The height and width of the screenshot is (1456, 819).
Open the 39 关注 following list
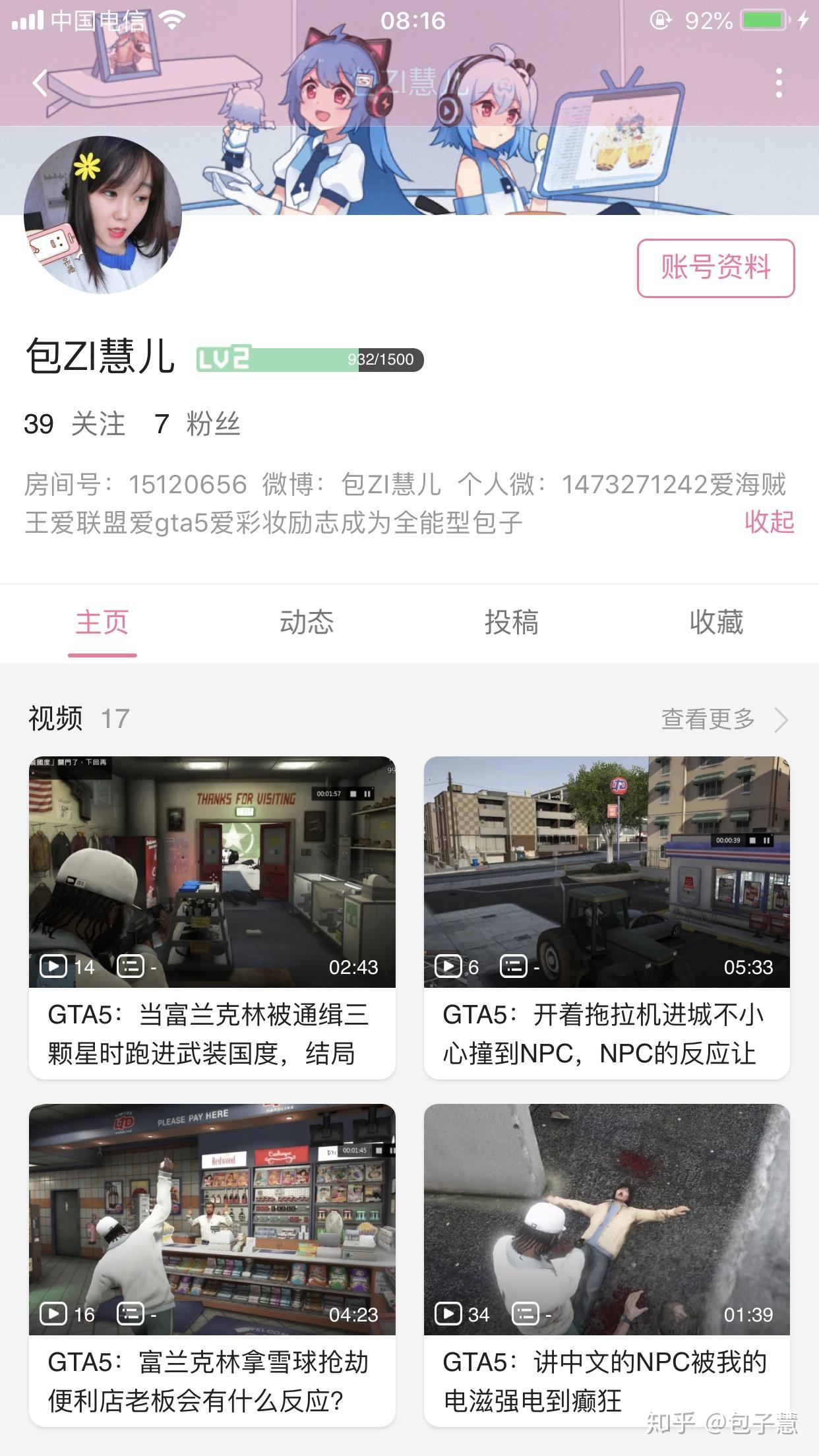pyautogui.click(x=74, y=425)
